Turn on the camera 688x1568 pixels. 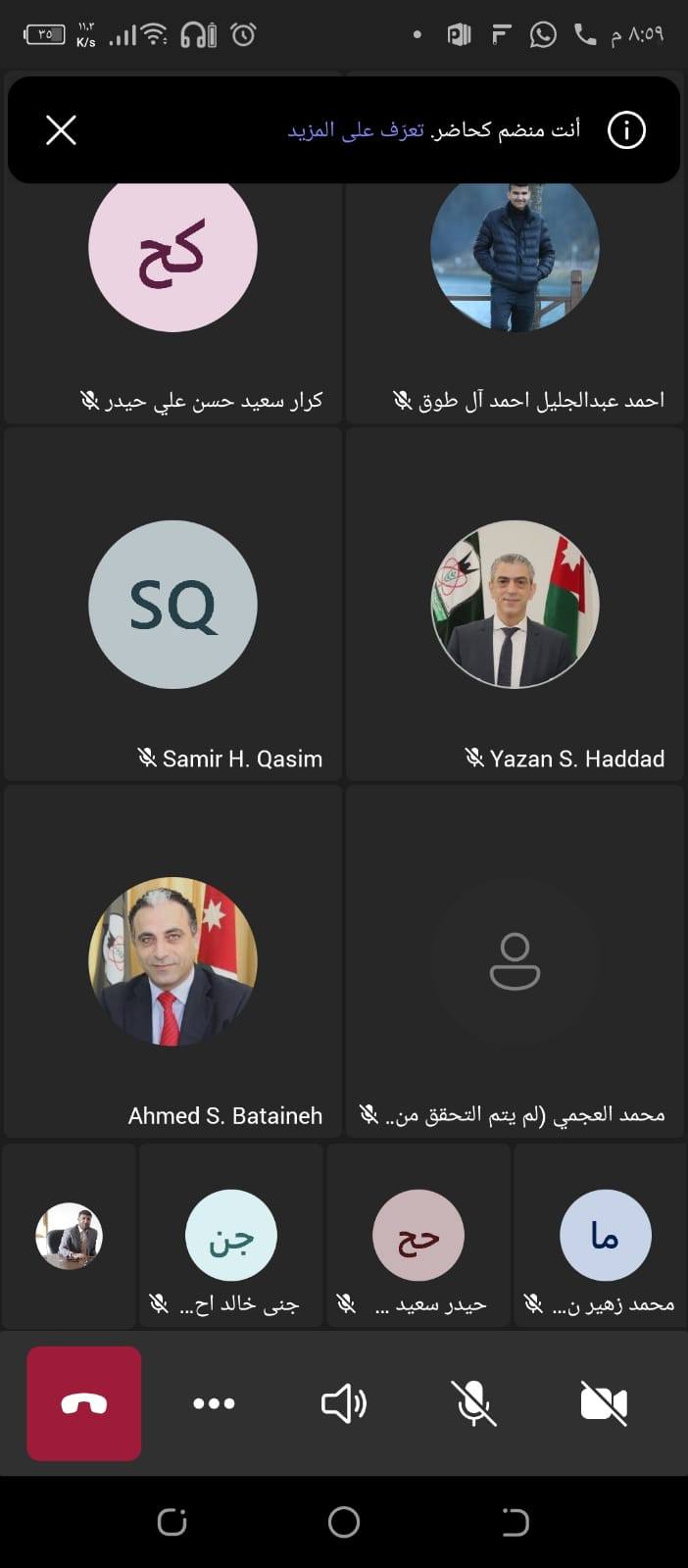tap(604, 1403)
